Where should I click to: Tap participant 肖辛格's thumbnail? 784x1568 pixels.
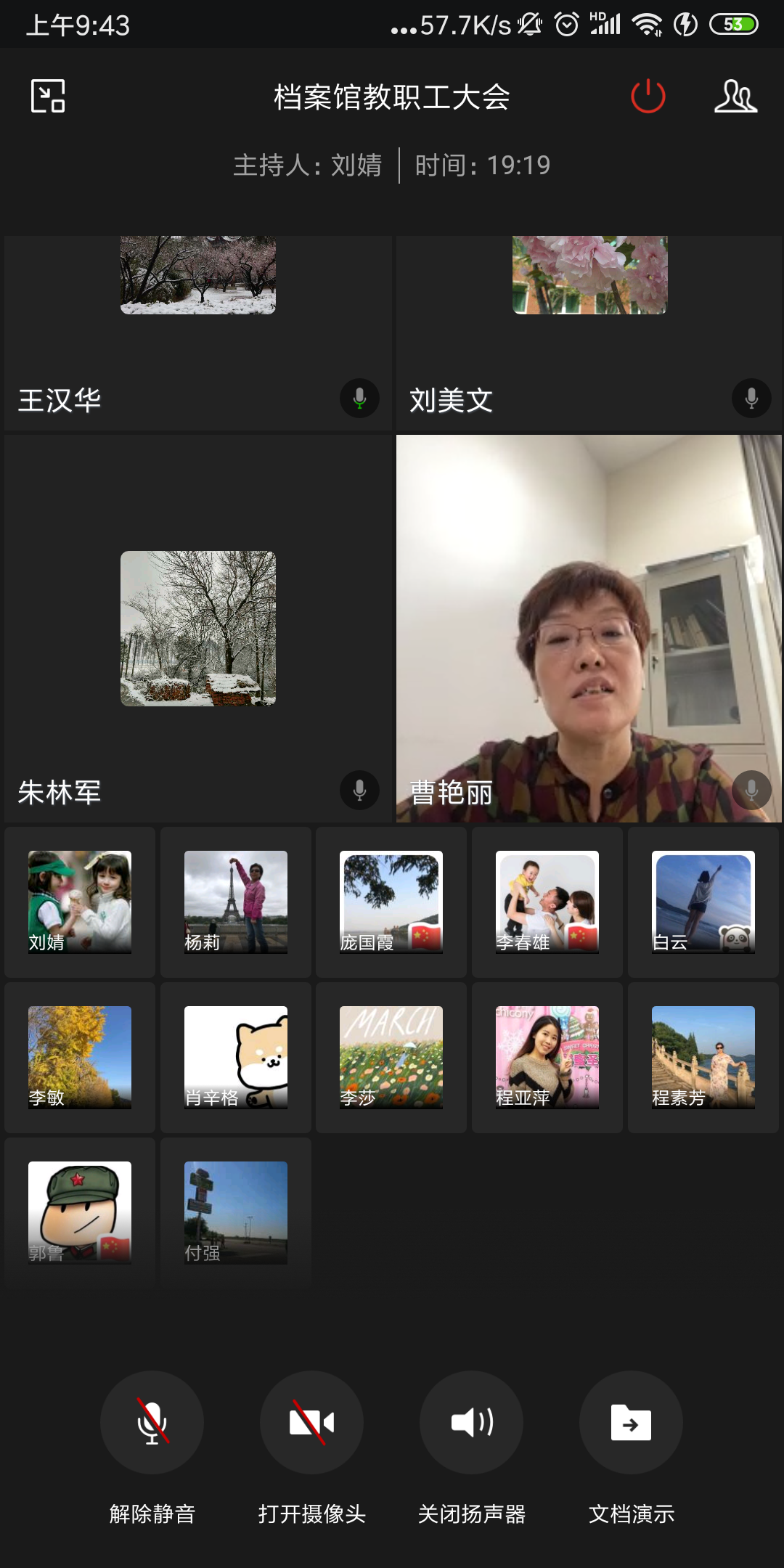(236, 1057)
